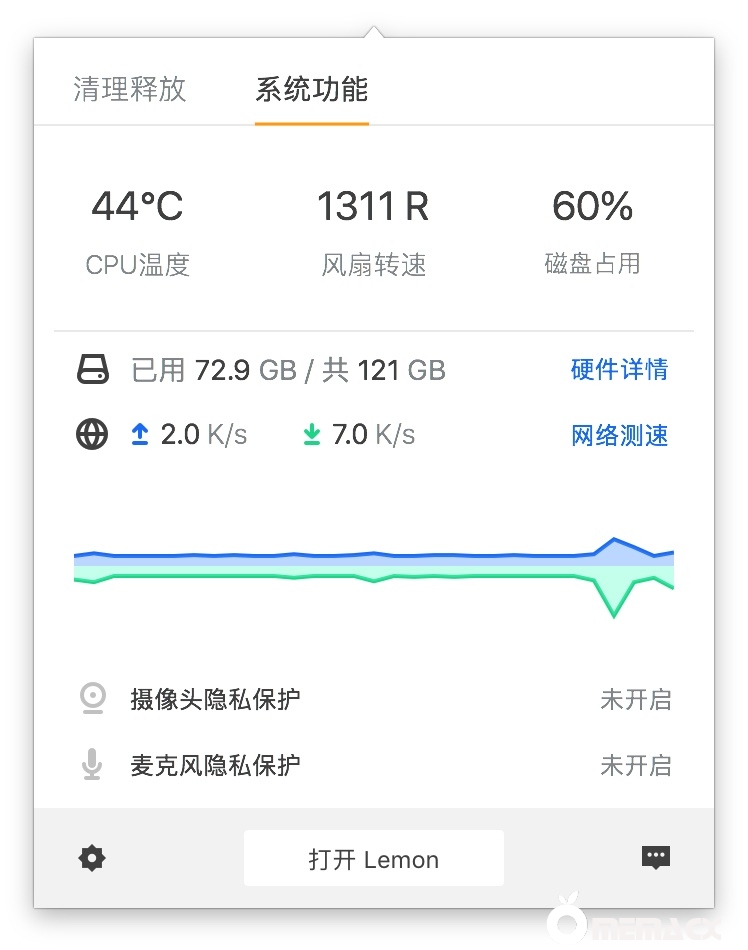748x950 pixels.
Task: Select the microphone icon beside 麦克风隐私保护
Action: pos(92,764)
